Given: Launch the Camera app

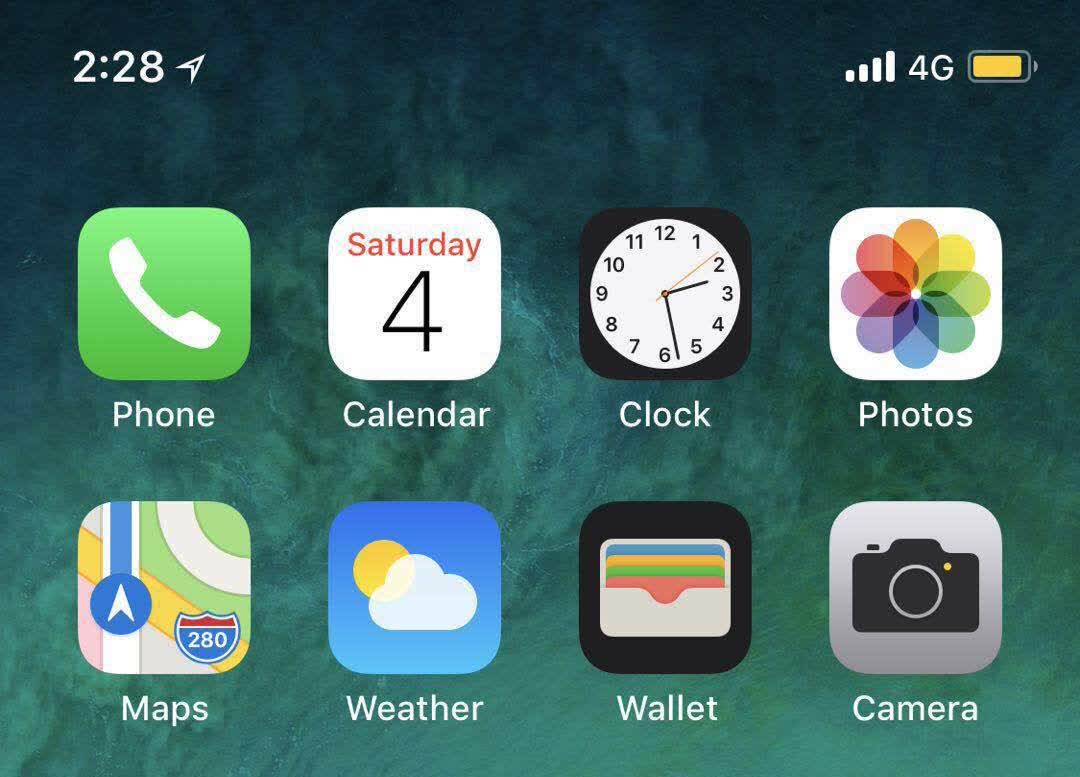Looking at the screenshot, I should point(915,588).
